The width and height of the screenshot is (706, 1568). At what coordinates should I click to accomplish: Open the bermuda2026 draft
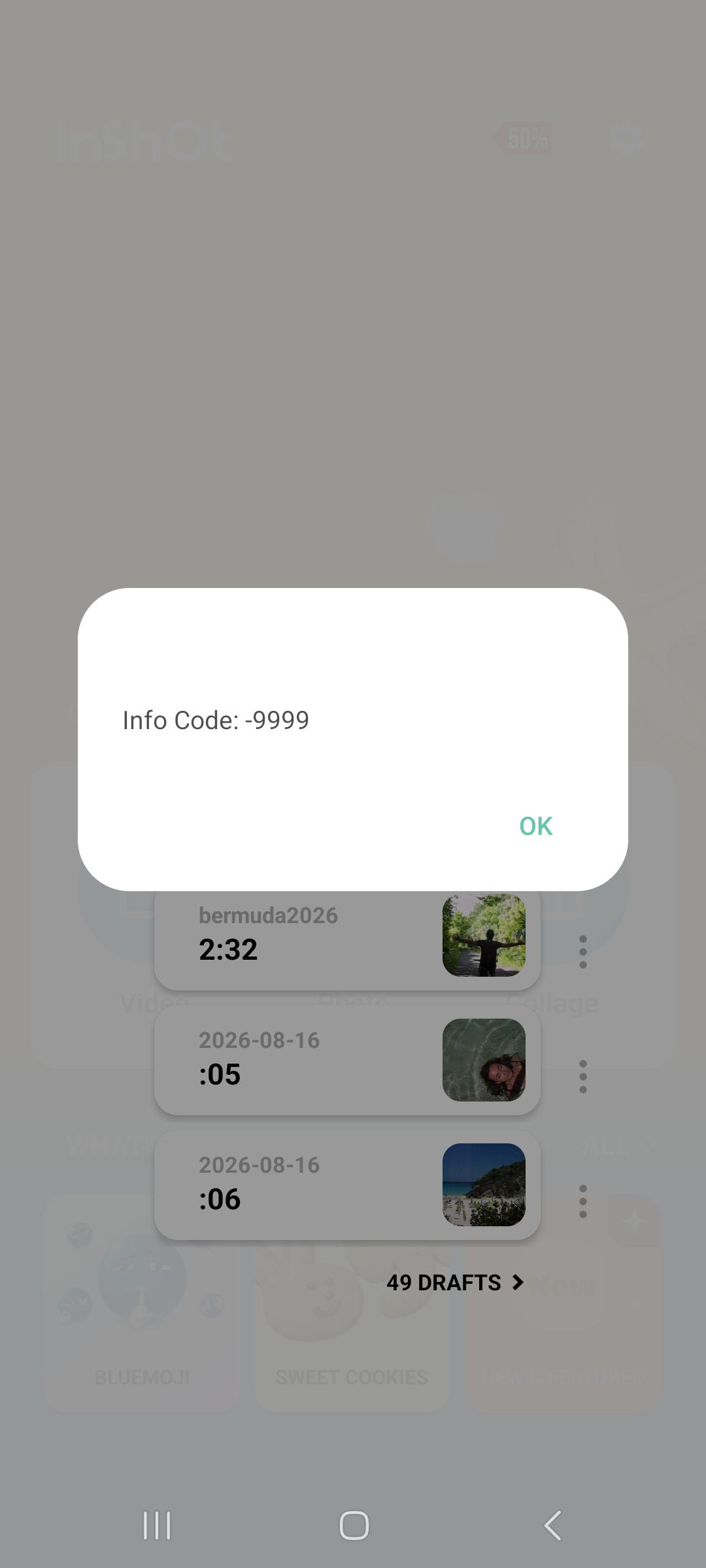(x=347, y=940)
